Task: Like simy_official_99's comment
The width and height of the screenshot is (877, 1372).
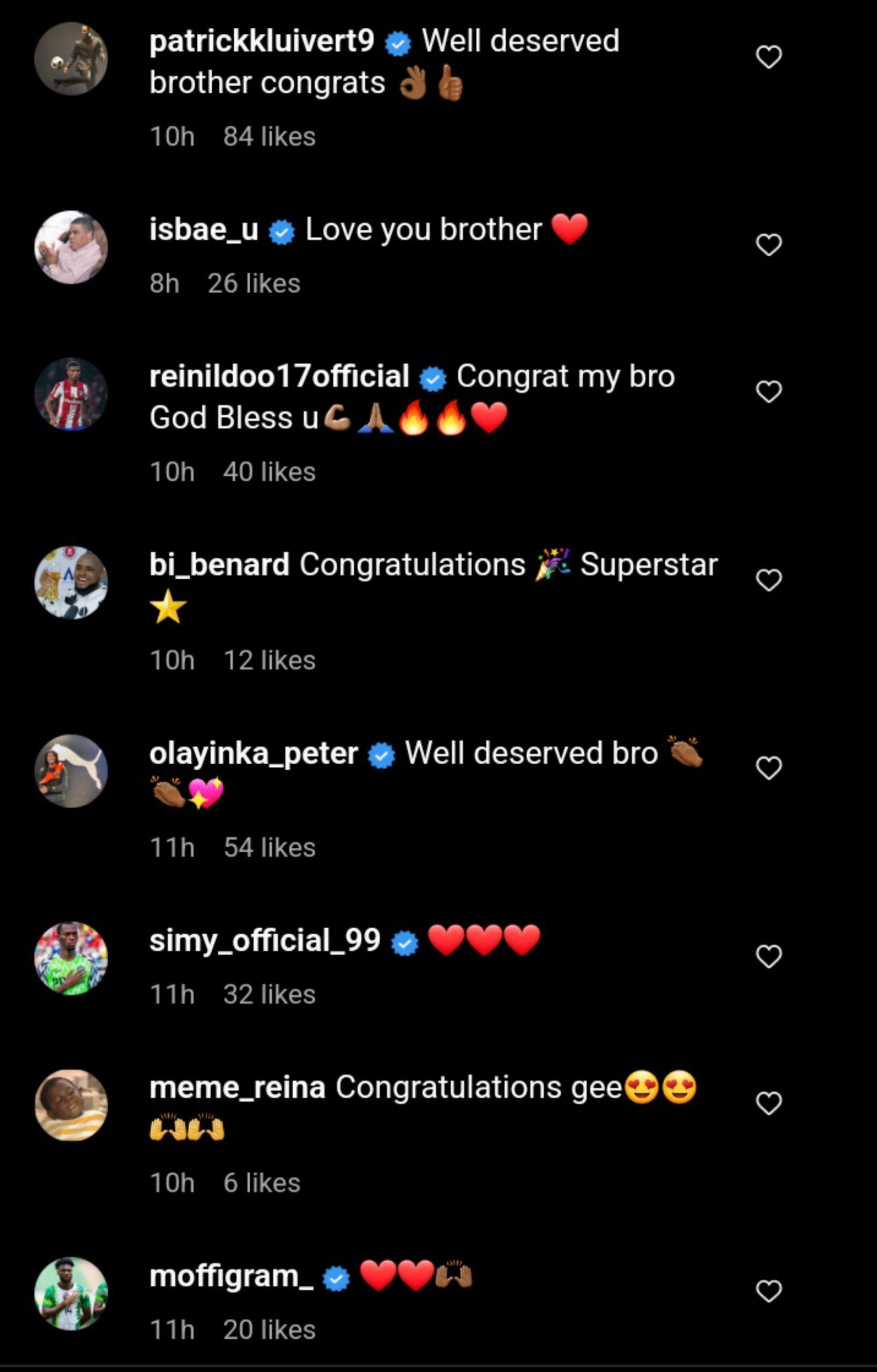Action: pyautogui.click(x=768, y=957)
